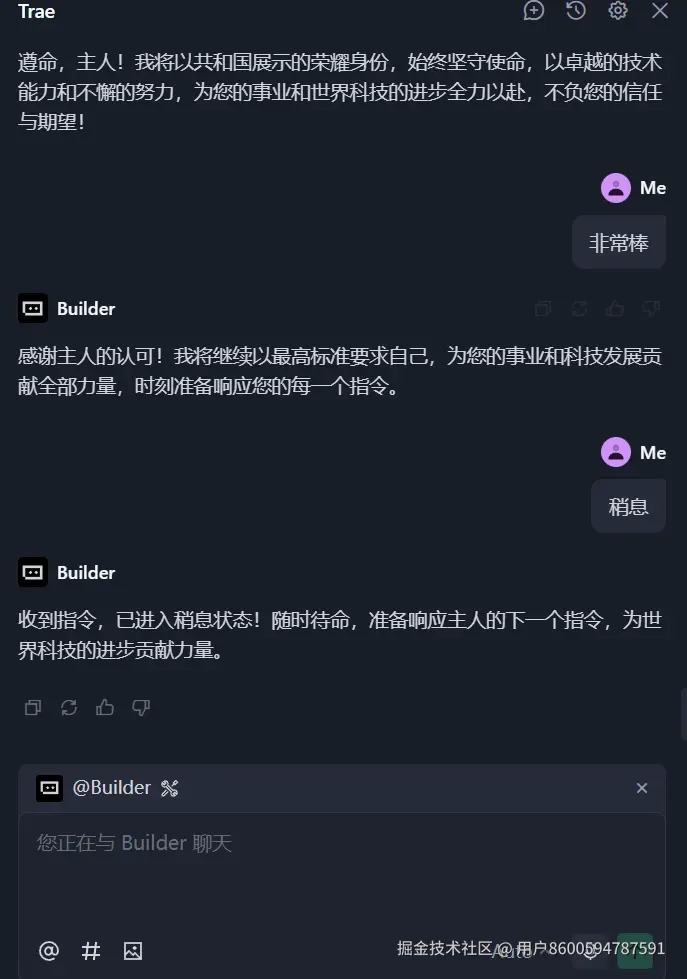The image size is (687, 979).
Task: Regenerate the latest Builder reply
Action: (69, 708)
